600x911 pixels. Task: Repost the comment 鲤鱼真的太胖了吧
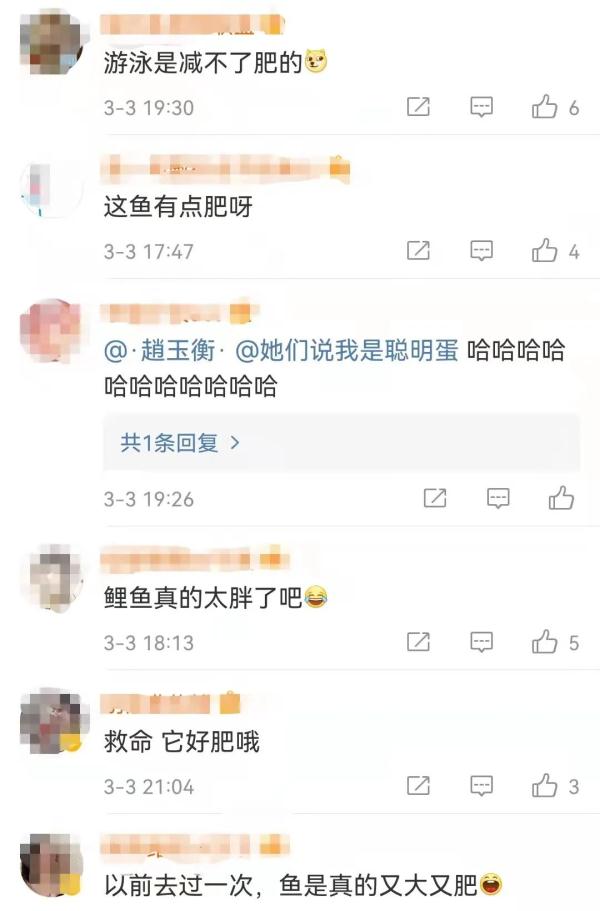pyautogui.click(x=419, y=641)
